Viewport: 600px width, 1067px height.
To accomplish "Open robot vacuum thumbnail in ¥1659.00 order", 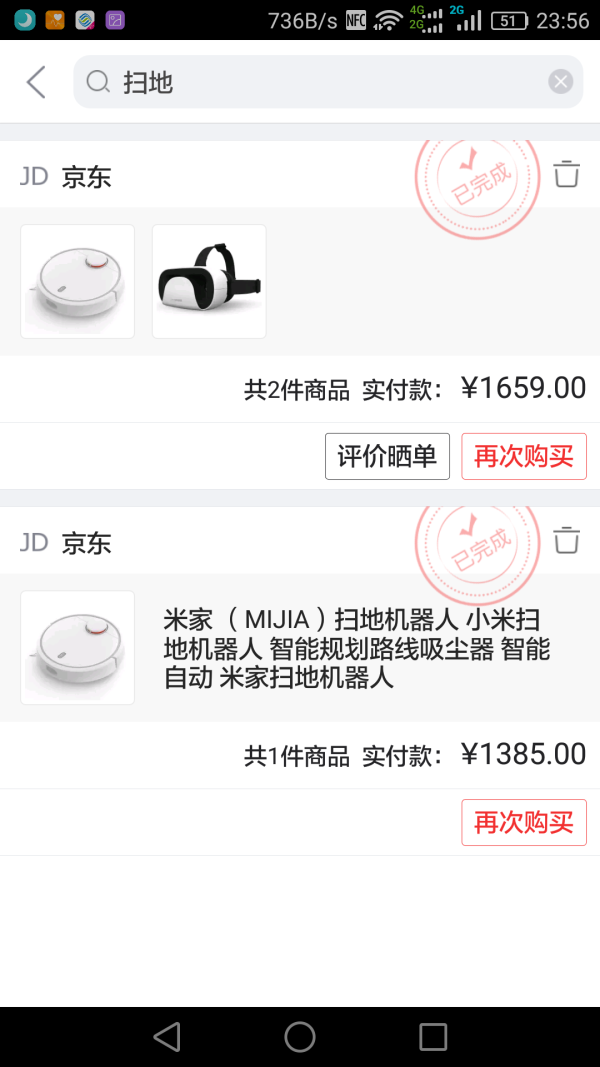I will tap(78, 281).
